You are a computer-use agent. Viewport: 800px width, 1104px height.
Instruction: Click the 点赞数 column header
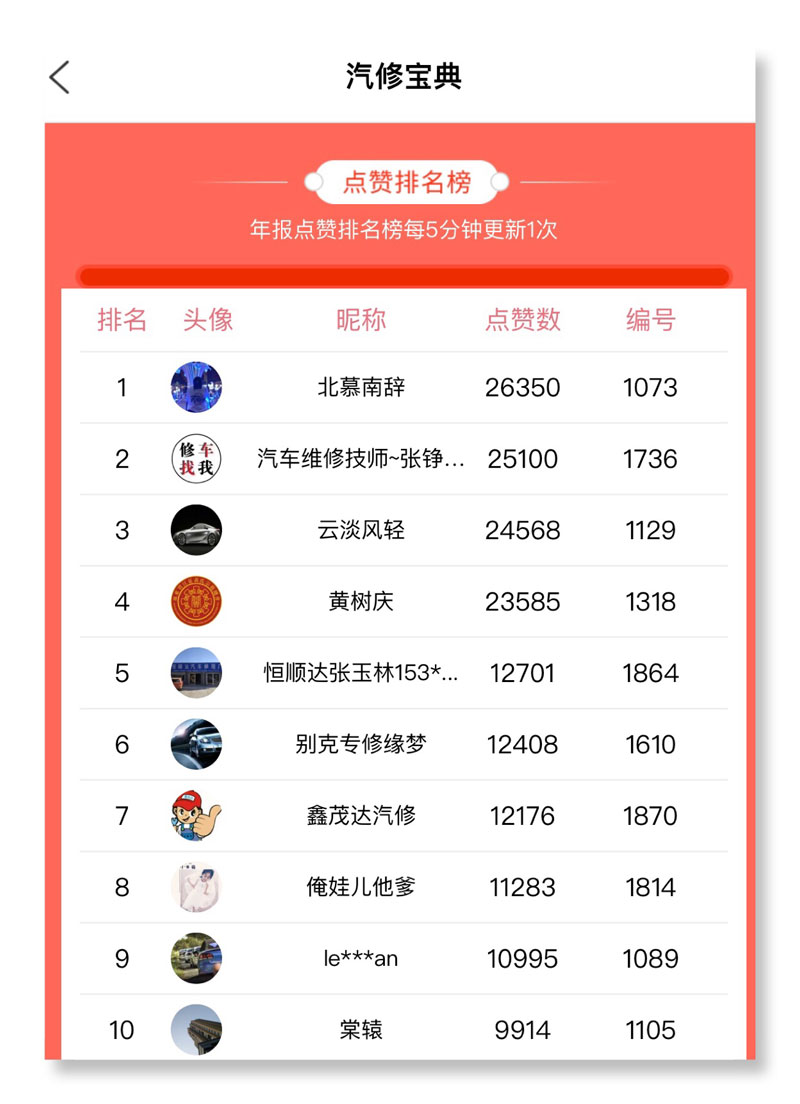point(524,320)
